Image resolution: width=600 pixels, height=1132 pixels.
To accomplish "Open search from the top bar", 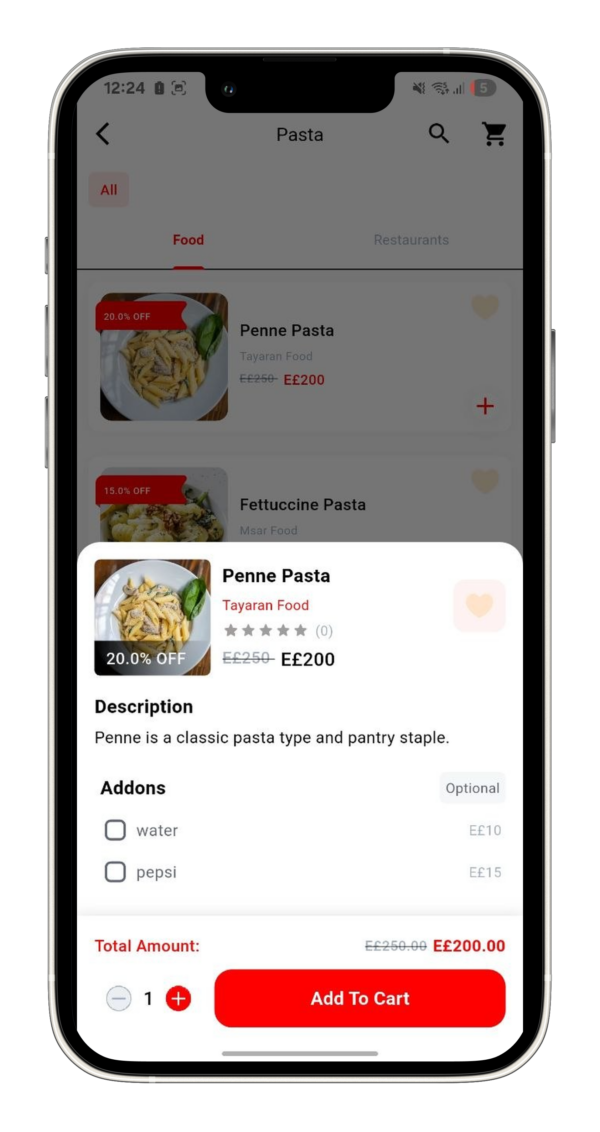I will 439,134.
